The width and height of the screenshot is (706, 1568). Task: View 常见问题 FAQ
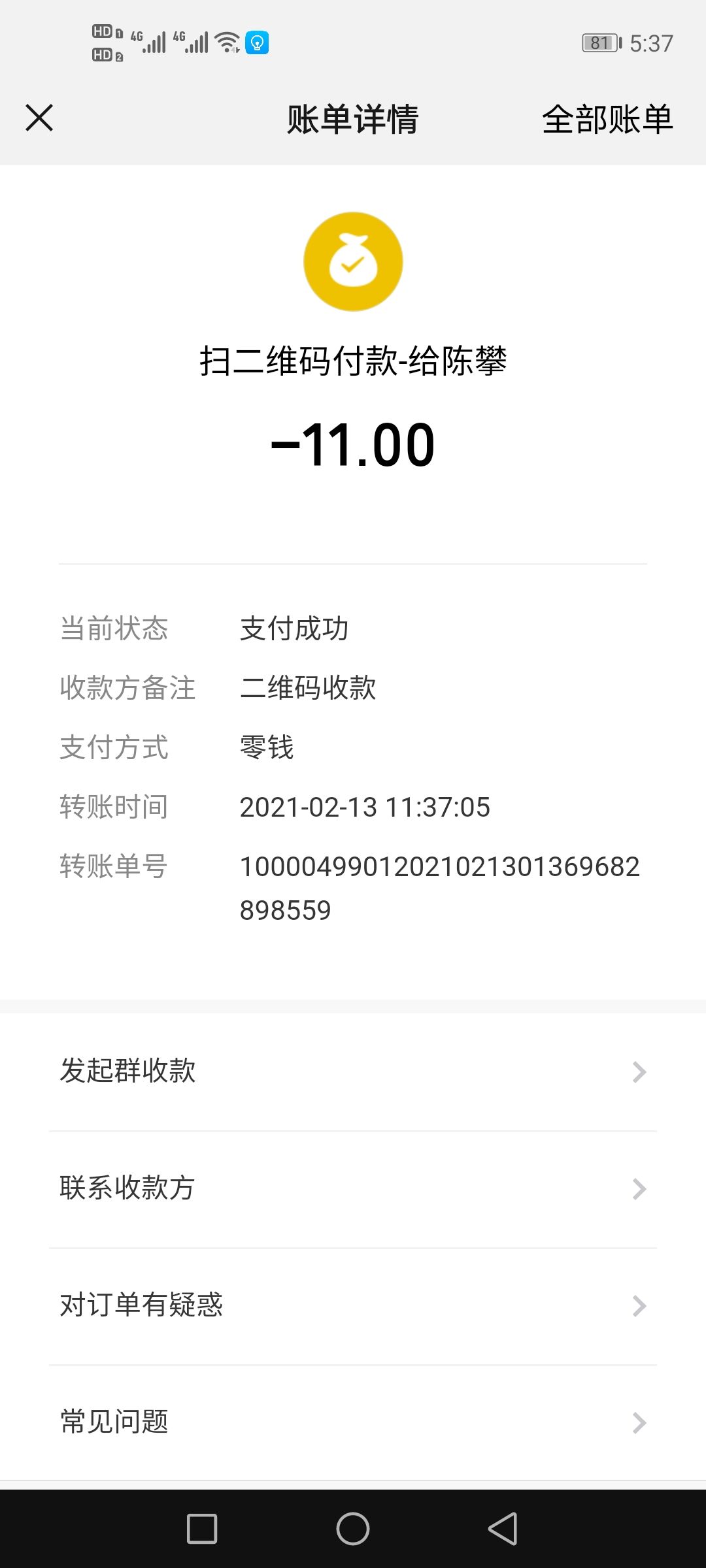pyautogui.click(x=353, y=1422)
